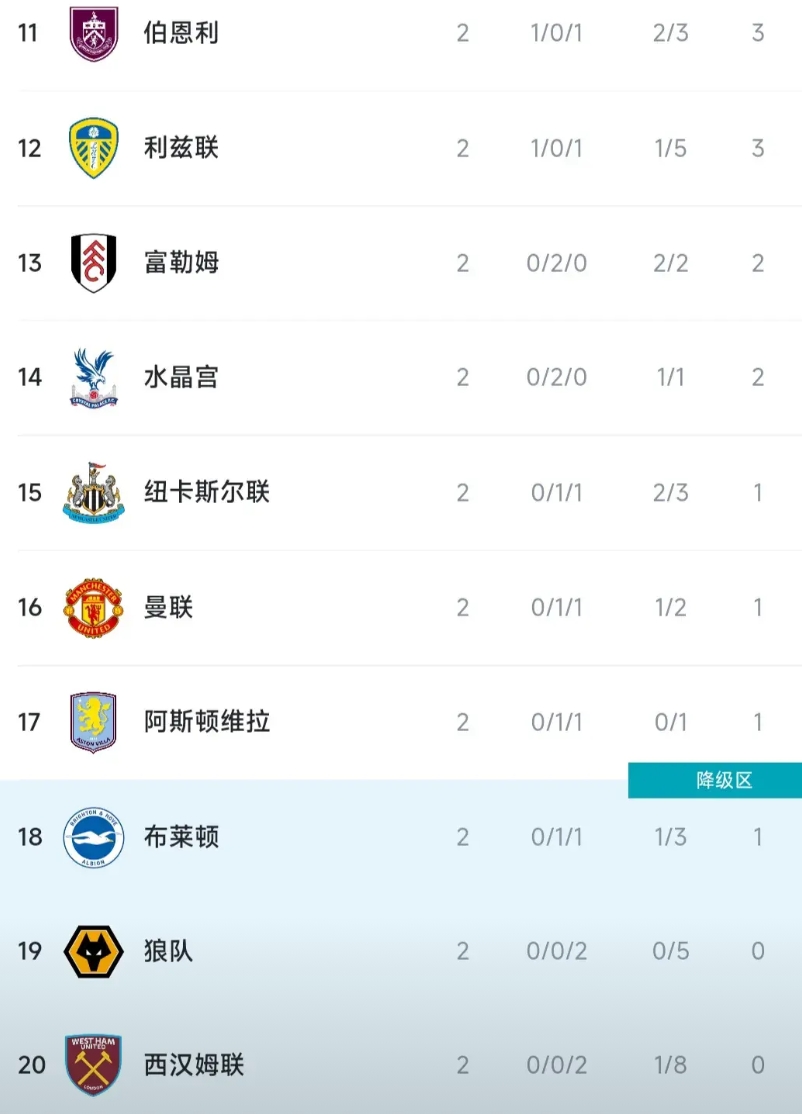This screenshot has width=802, height=1114.
Task: View 狼队 team details
Action: (x=401, y=951)
